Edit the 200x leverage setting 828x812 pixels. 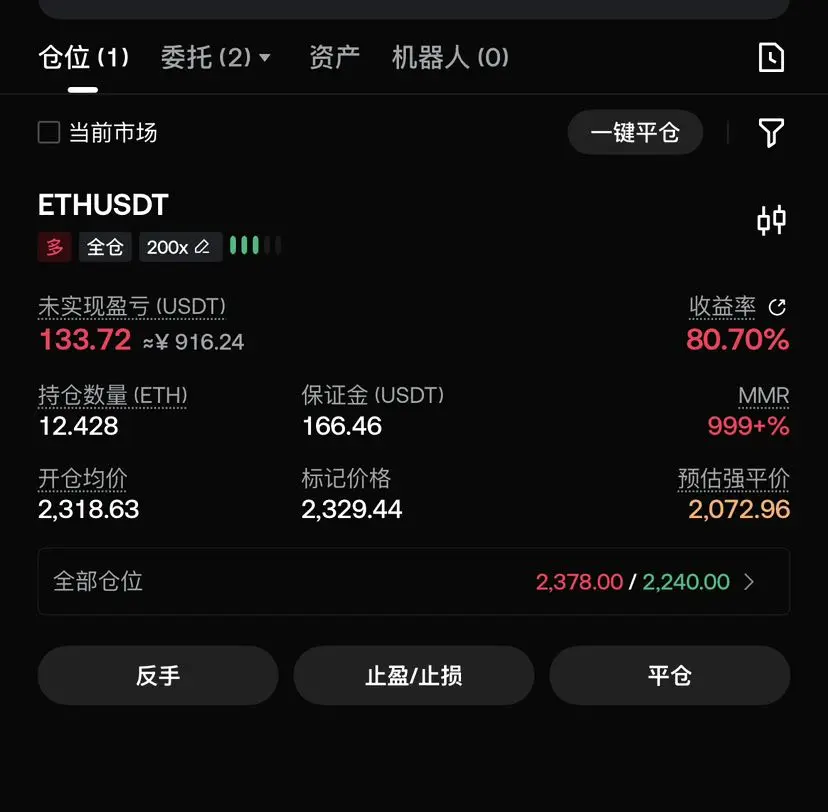tap(180, 246)
